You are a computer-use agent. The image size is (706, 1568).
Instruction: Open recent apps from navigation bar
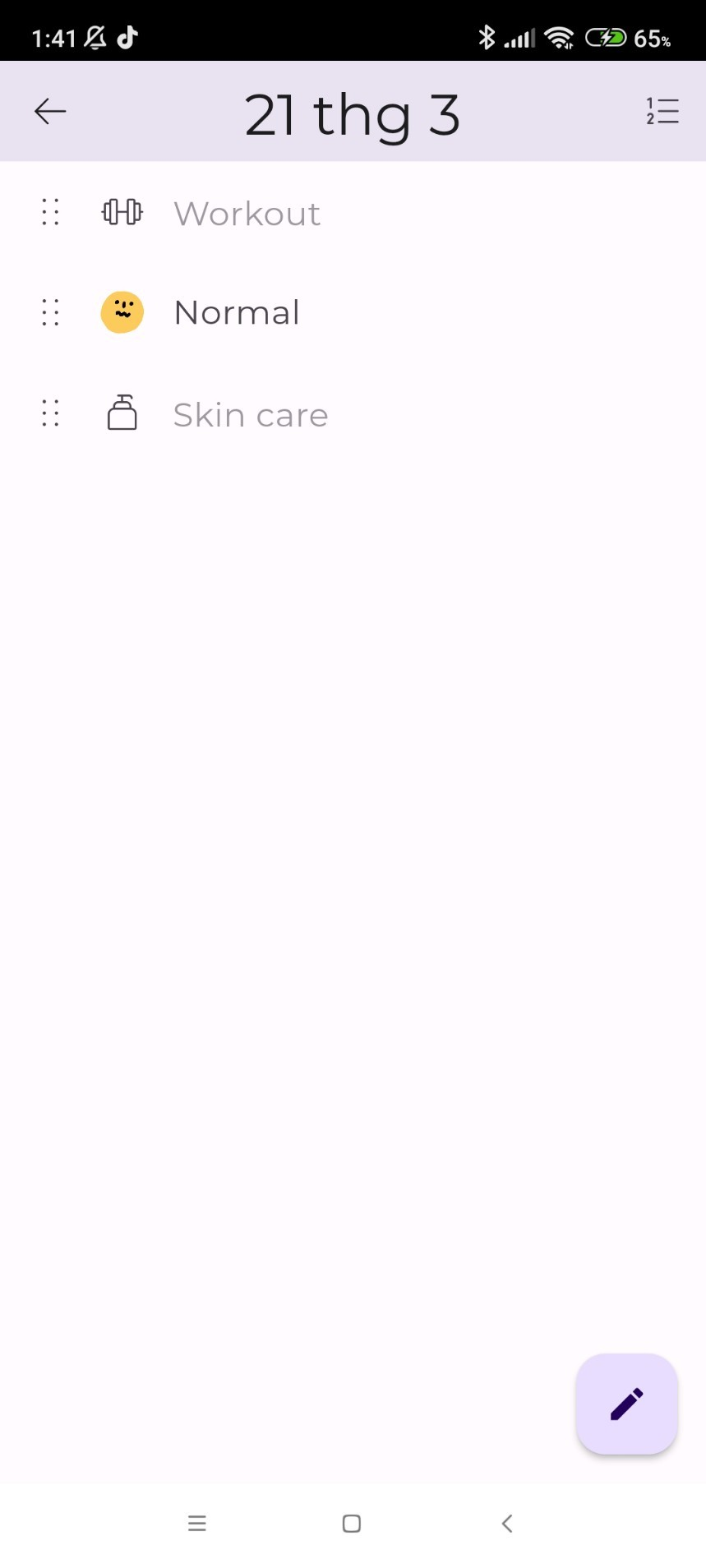[197, 1524]
